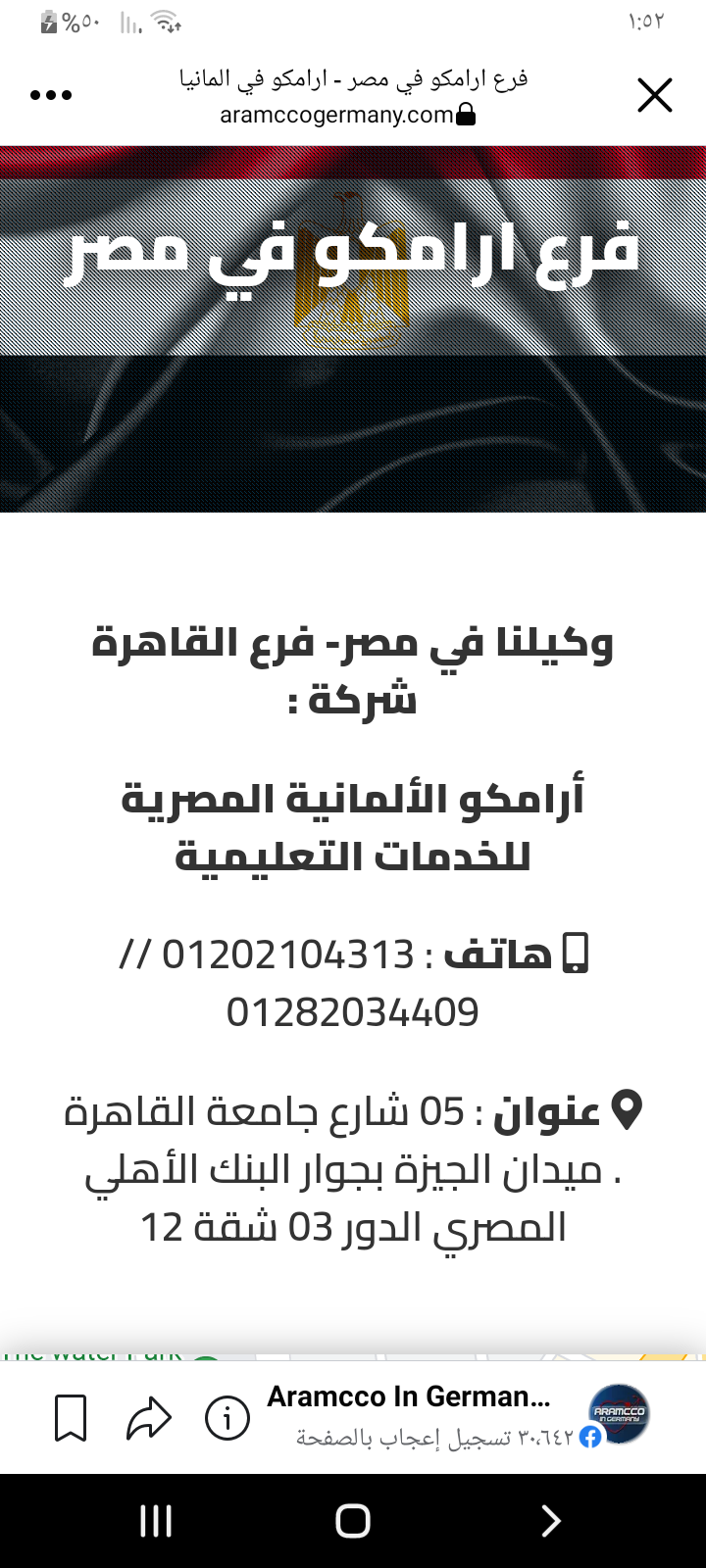Screen dimensions: 706x1568
Task: Go back with the system navigation arrow
Action: [x=551, y=1521]
